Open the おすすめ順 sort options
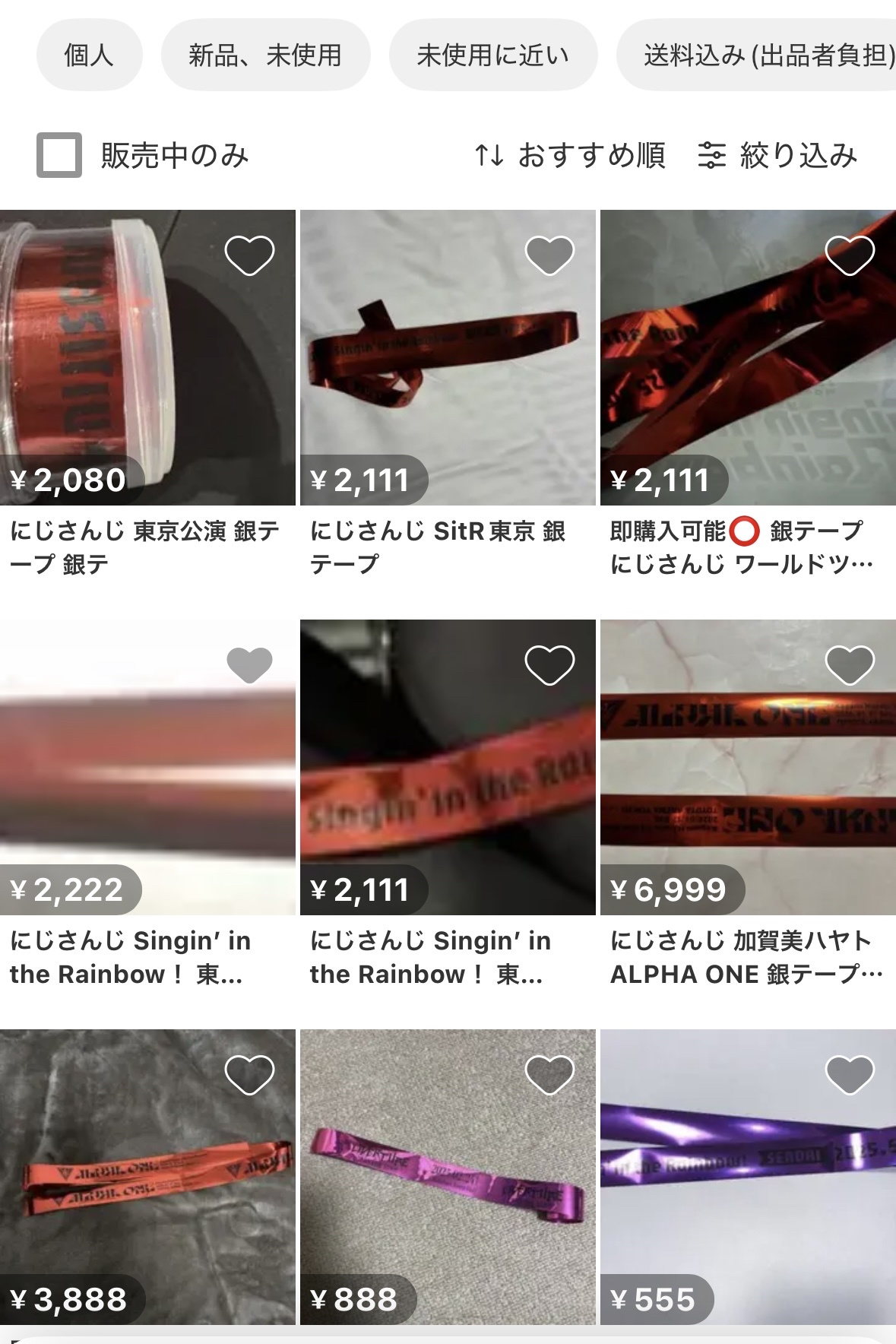This screenshot has height=1344, width=896. coord(570,155)
